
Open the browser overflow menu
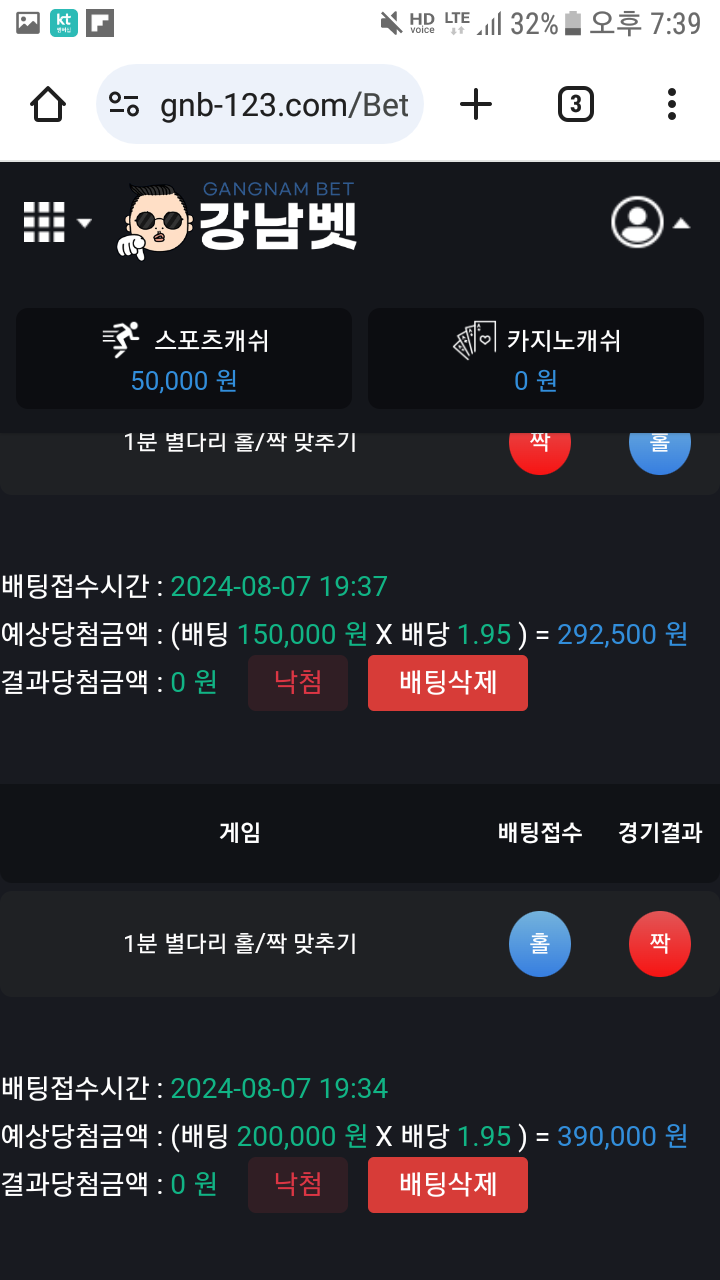click(671, 104)
